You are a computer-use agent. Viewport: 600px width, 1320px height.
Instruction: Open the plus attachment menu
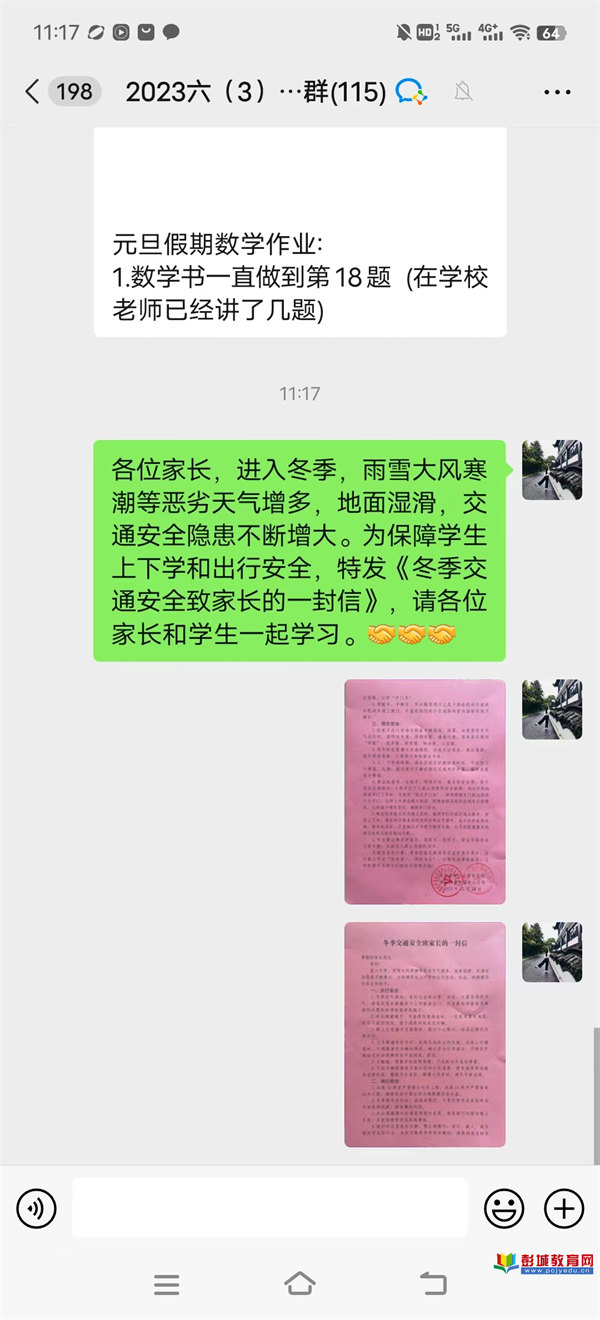pos(563,1209)
